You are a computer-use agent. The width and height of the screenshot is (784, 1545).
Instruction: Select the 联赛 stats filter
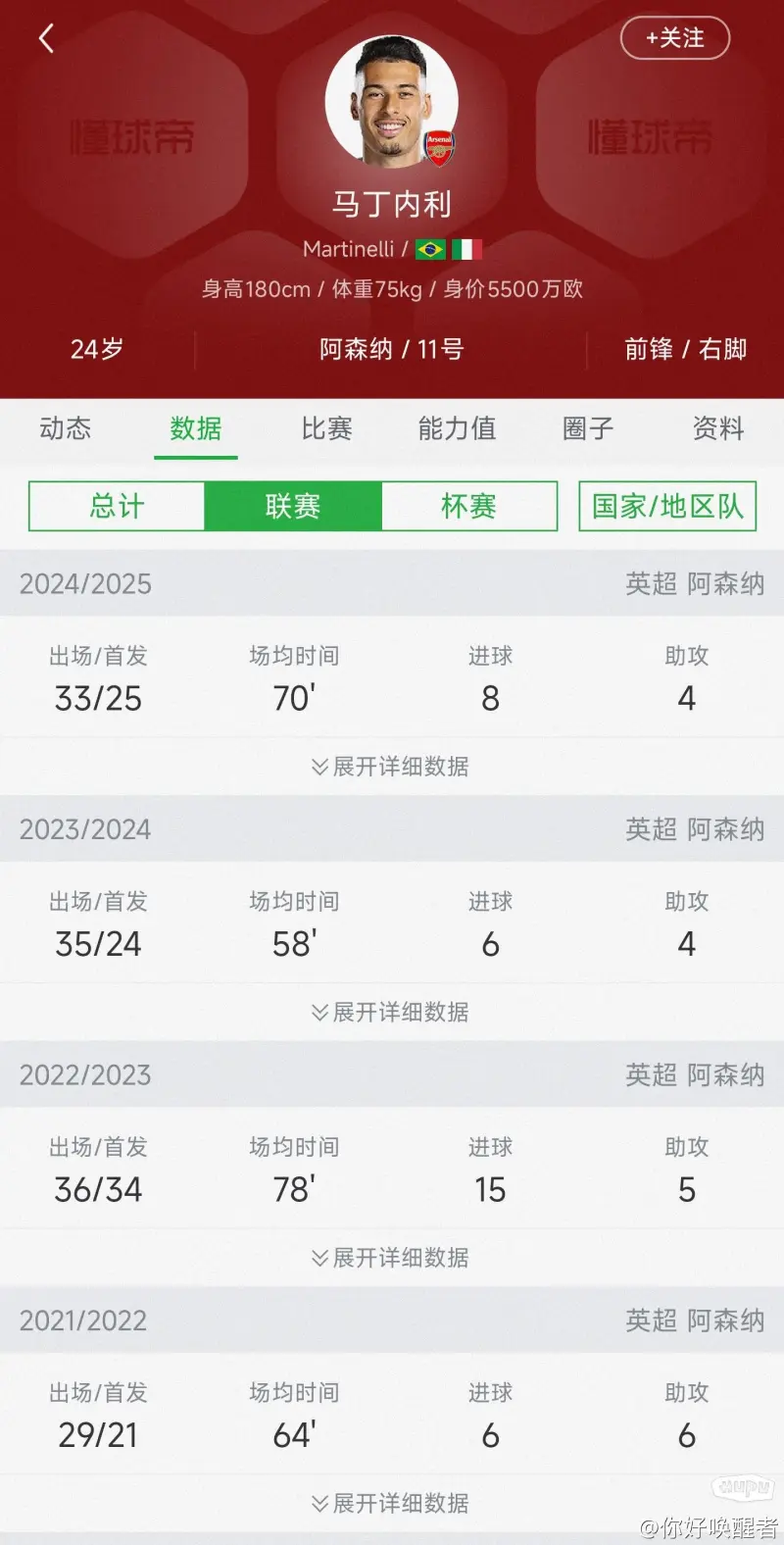click(293, 506)
